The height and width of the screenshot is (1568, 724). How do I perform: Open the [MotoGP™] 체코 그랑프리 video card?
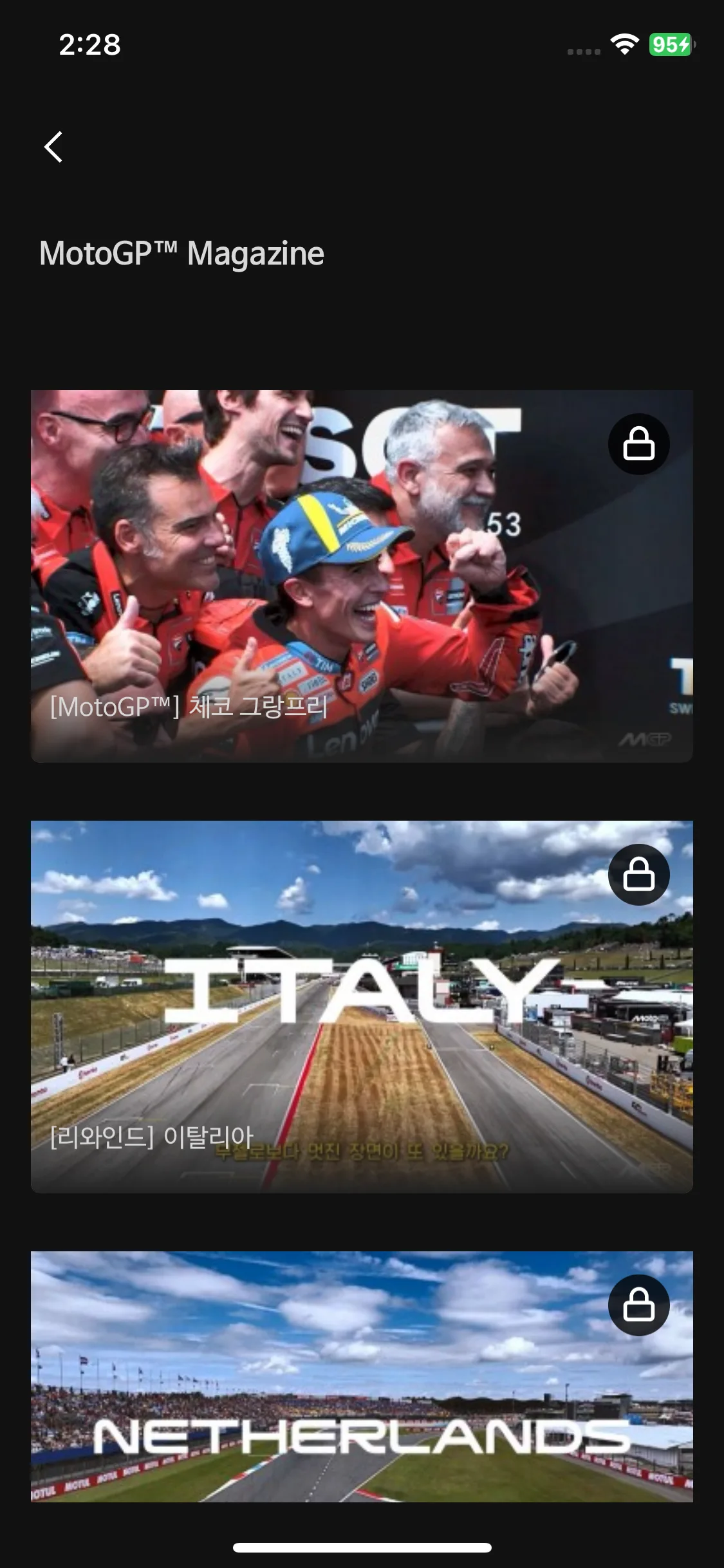(362, 576)
